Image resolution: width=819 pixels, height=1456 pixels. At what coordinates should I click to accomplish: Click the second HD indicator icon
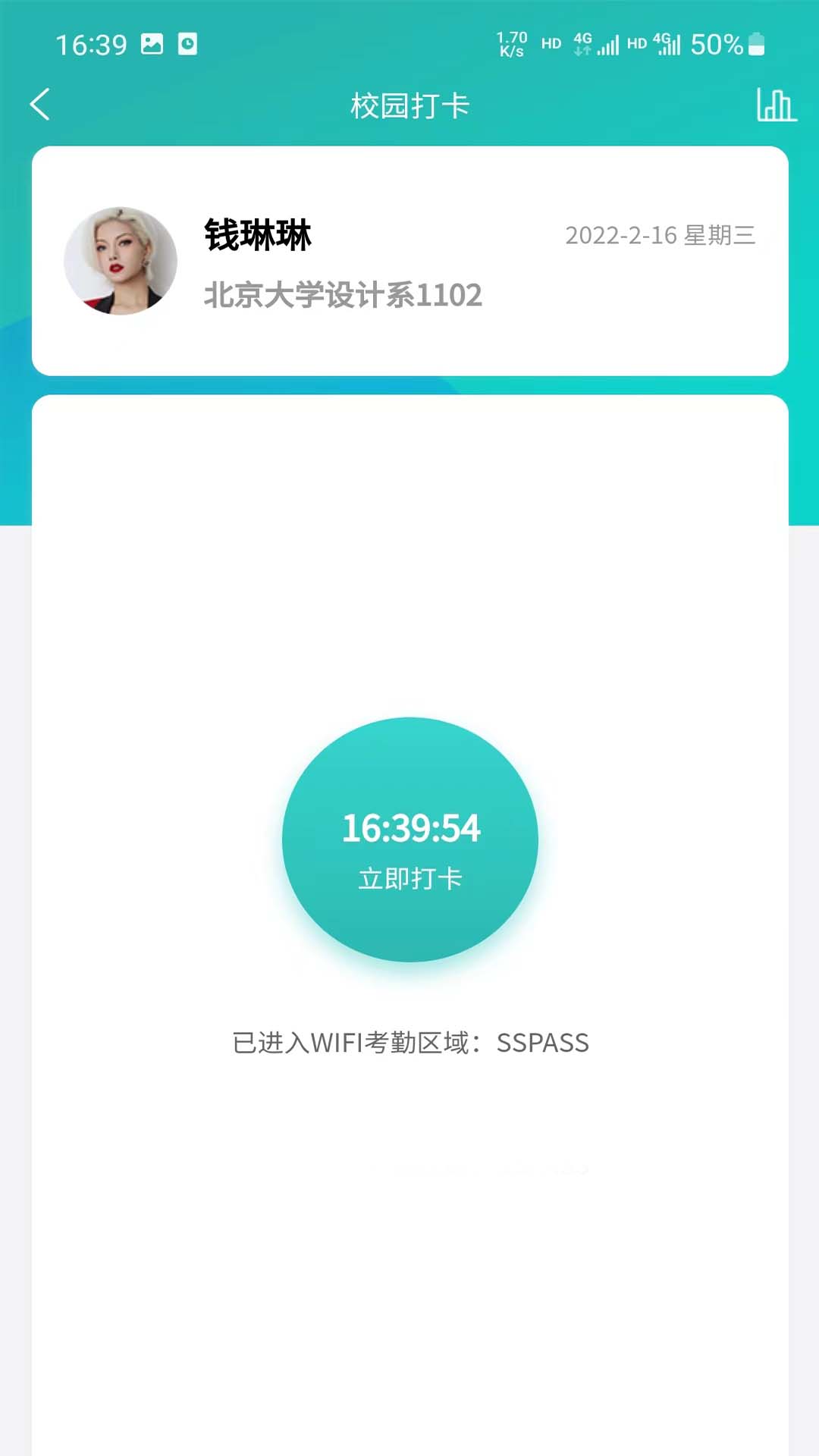[x=637, y=43]
